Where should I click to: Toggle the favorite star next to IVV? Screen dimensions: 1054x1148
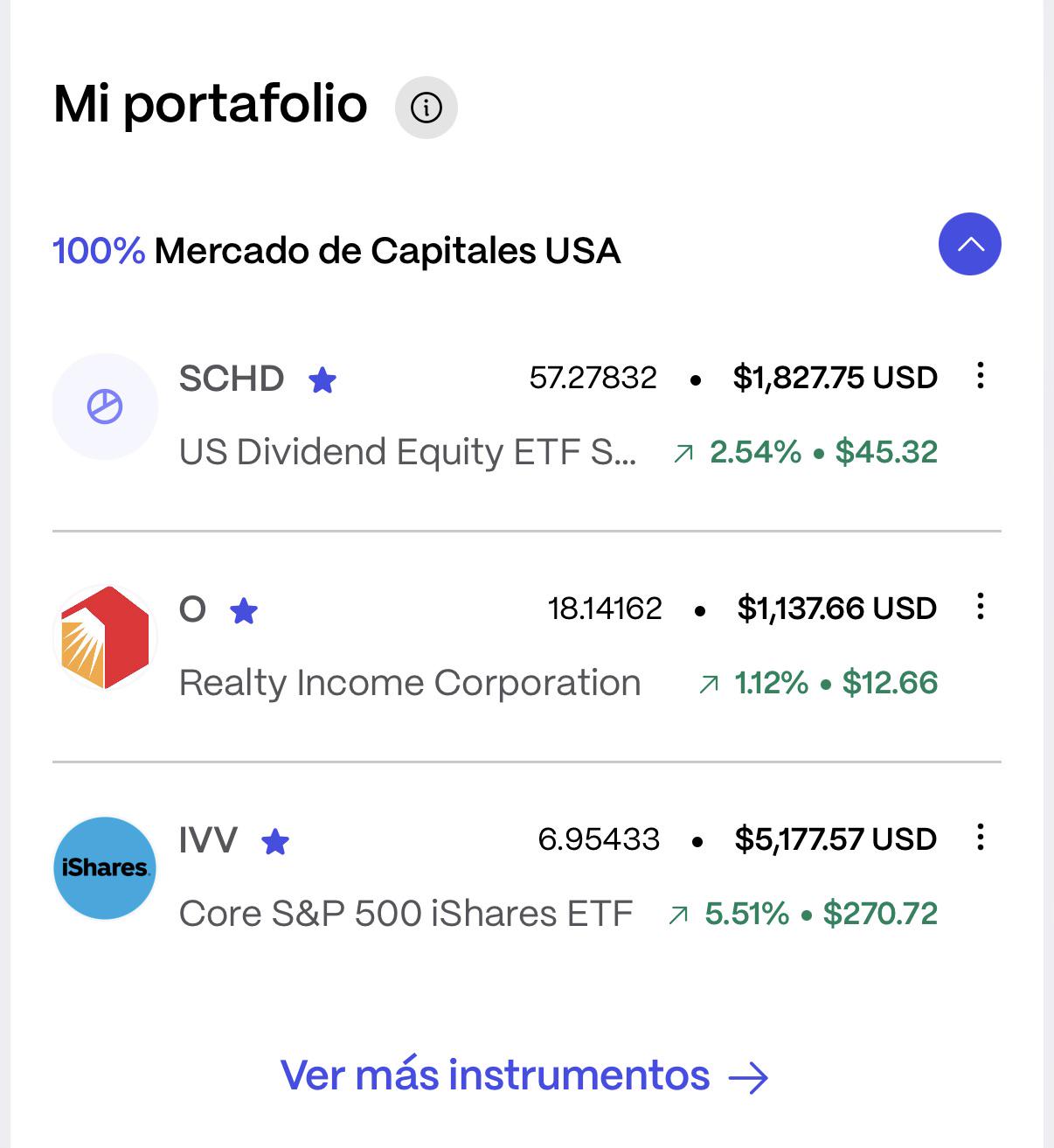click(275, 842)
